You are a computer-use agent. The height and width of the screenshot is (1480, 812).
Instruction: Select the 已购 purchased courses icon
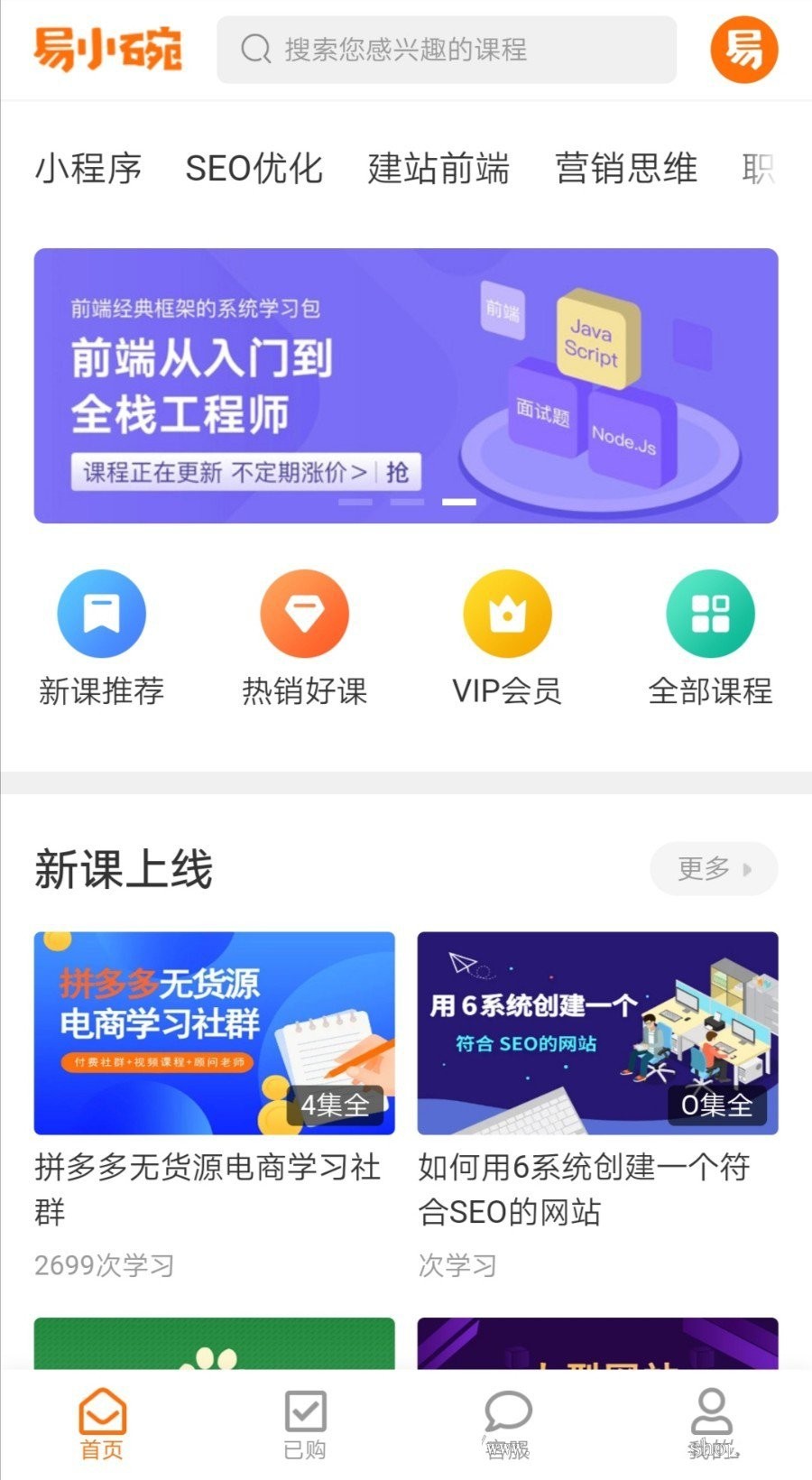click(x=305, y=1417)
